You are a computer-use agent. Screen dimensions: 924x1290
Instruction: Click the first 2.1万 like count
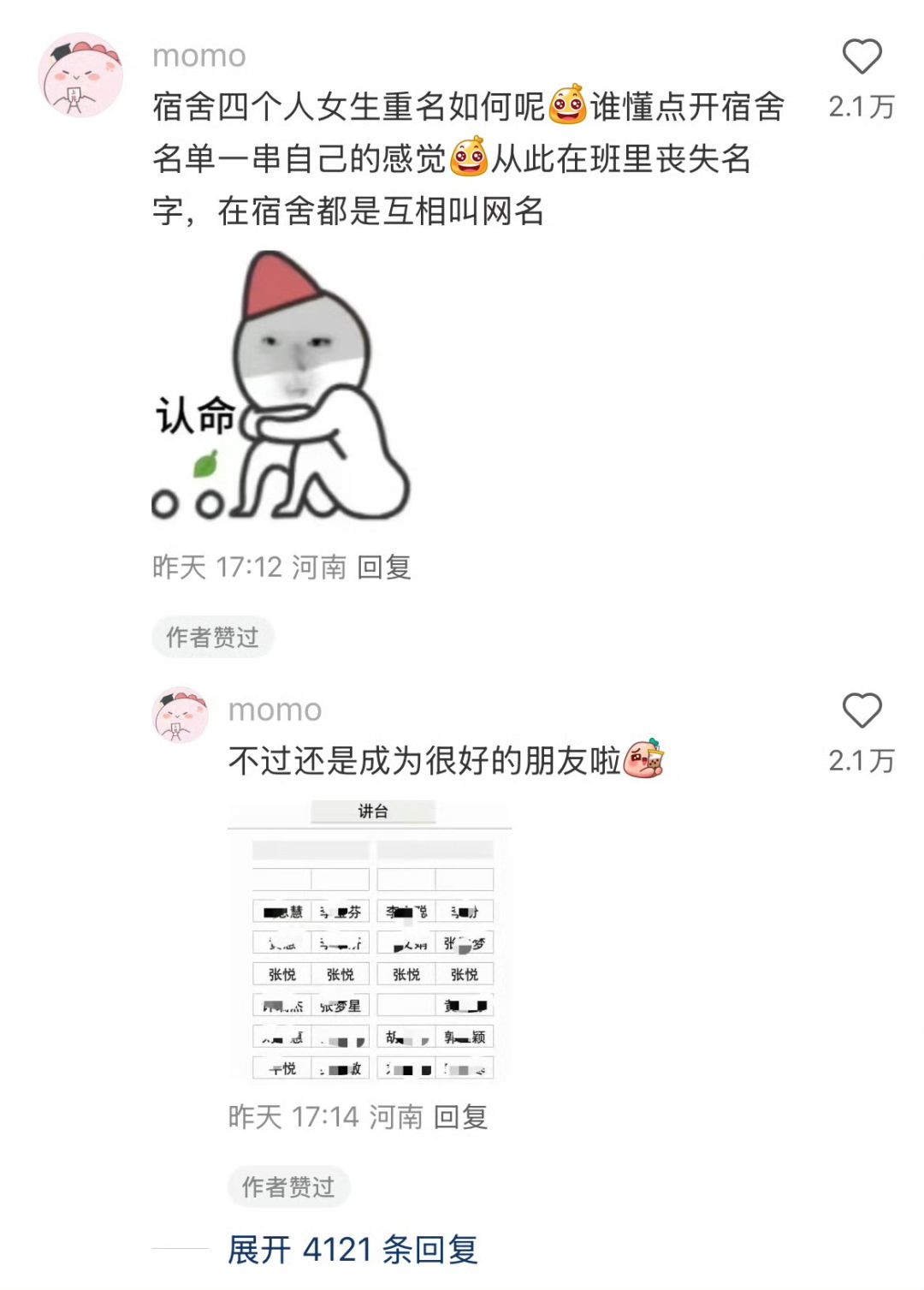tap(860, 105)
